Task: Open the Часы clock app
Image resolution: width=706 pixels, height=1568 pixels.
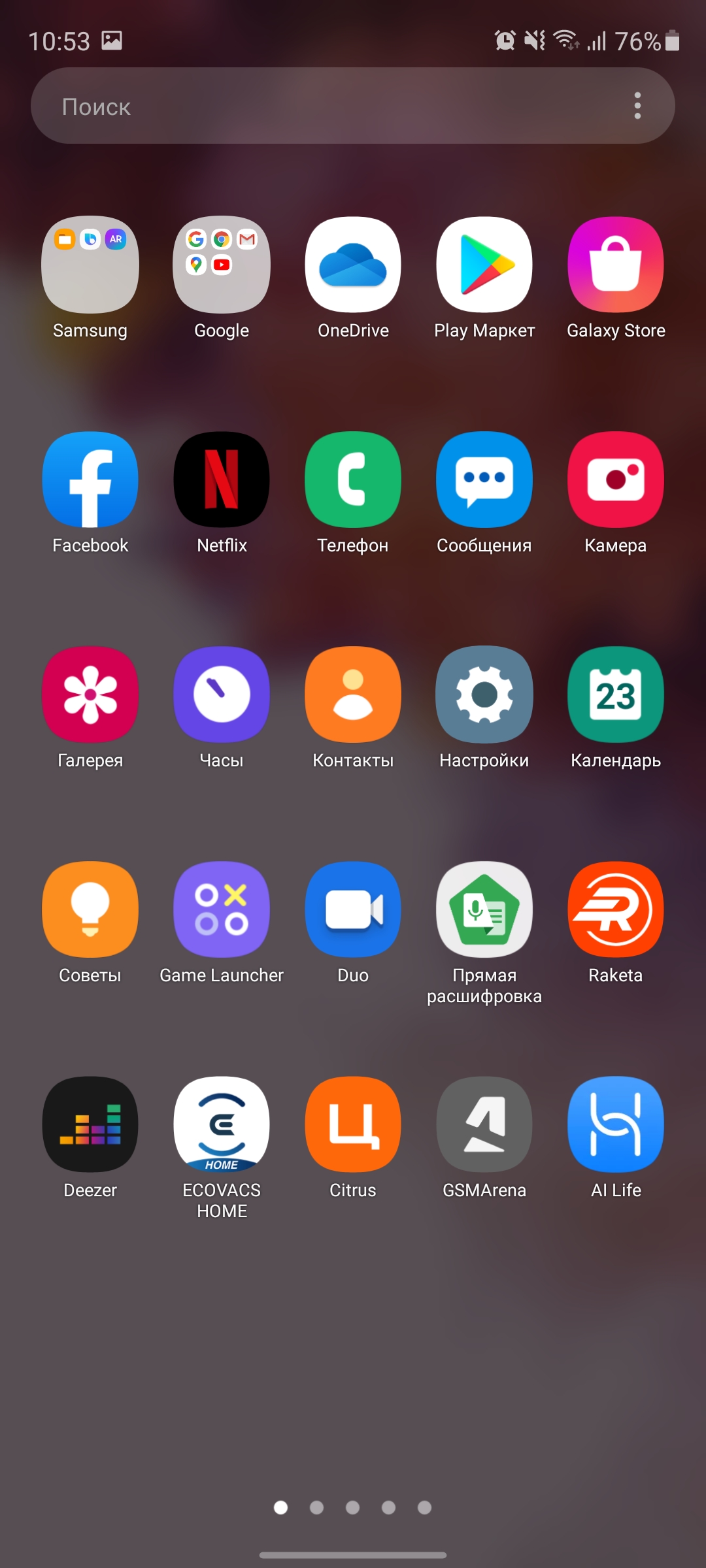Action: coord(222,694)
